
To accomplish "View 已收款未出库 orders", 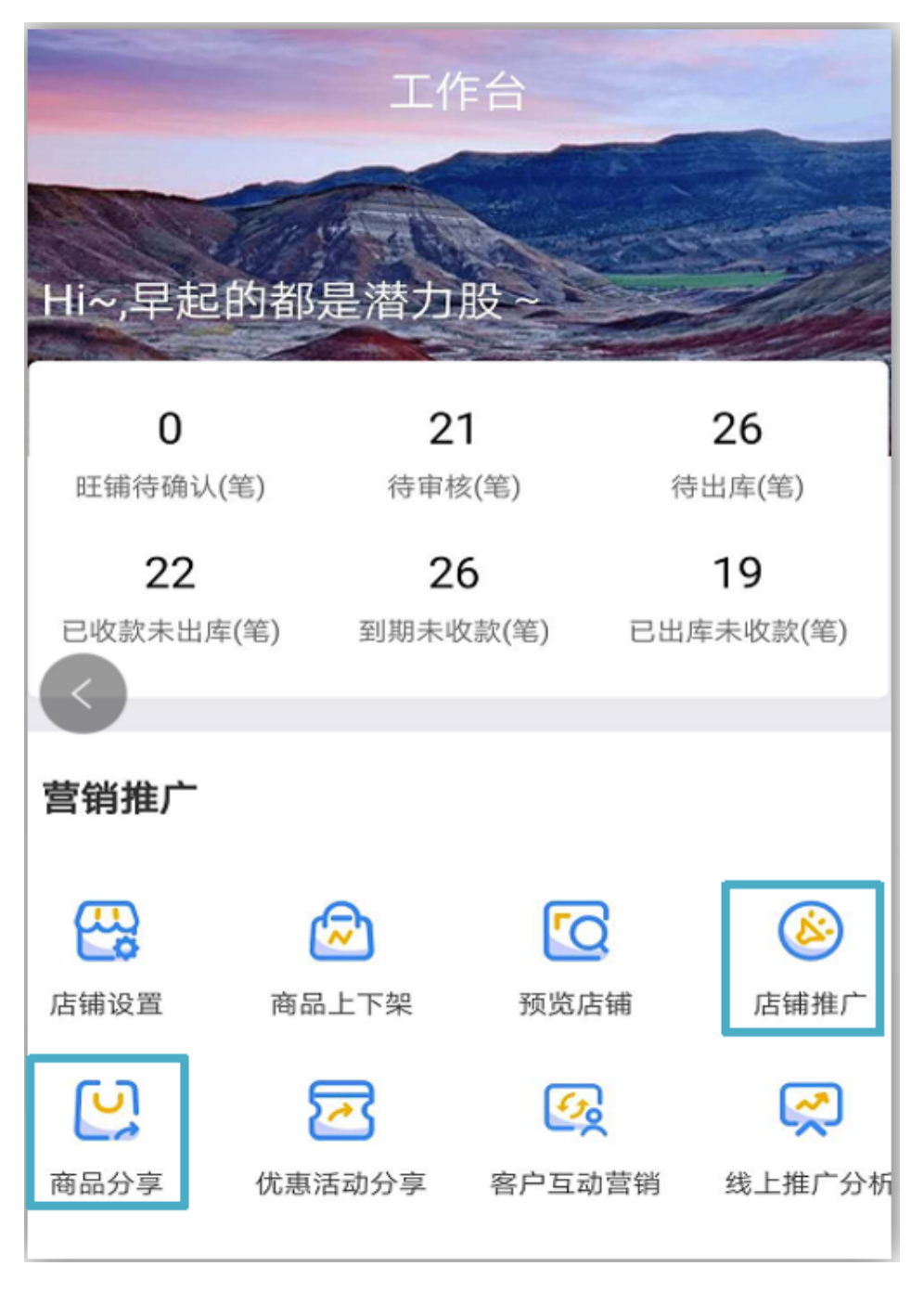I will point(170,598).
